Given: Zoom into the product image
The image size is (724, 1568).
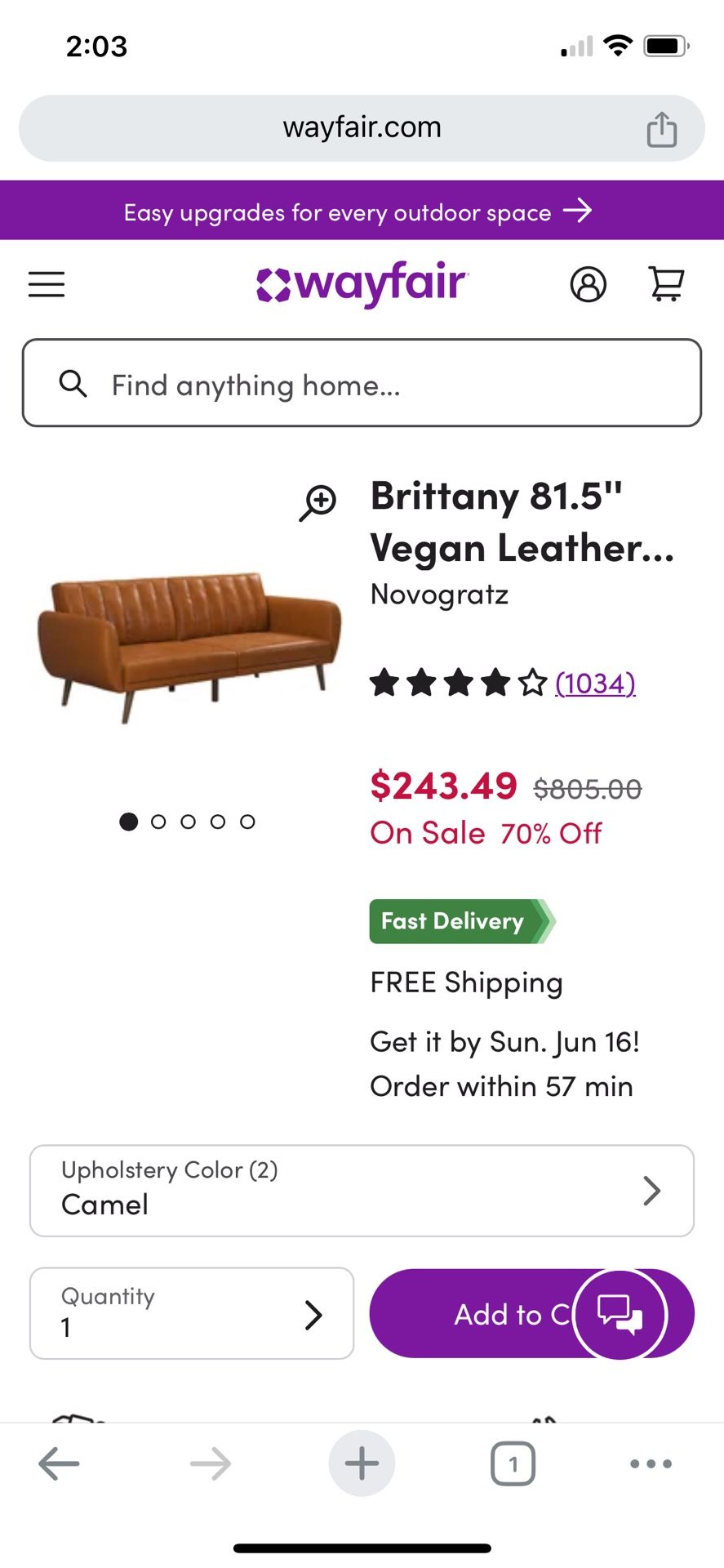Looking at the screenshot, I should tap(318, 502).
